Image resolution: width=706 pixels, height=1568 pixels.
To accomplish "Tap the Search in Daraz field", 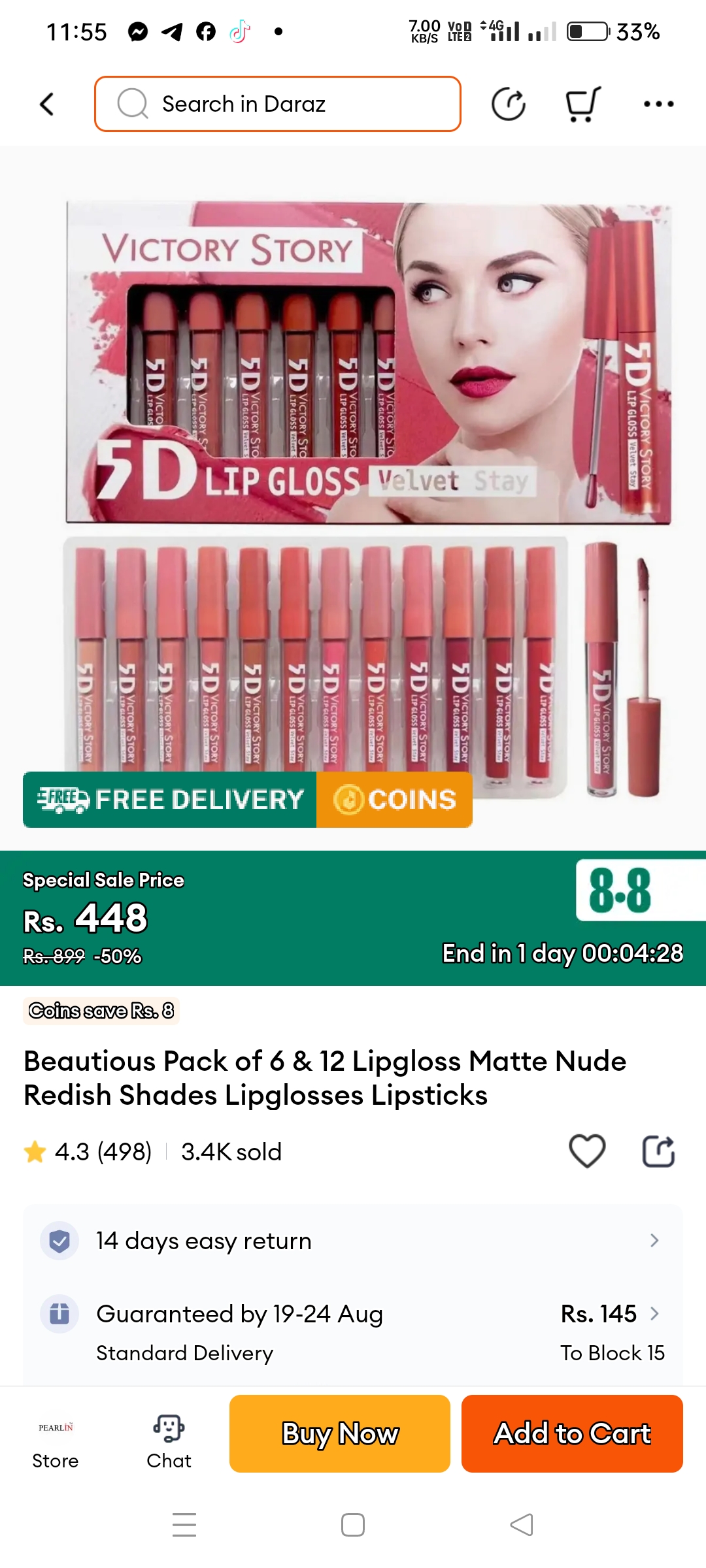I will point(278,104).
